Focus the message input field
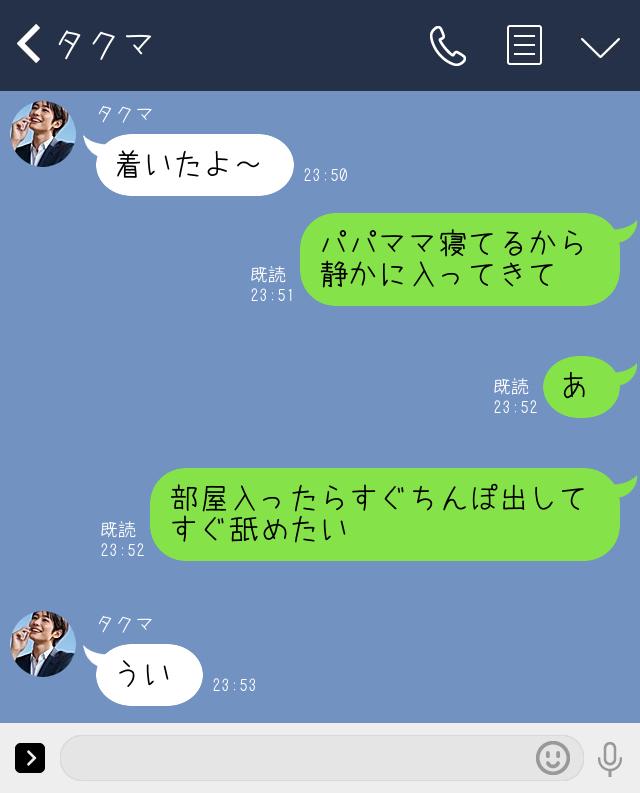 point(295,758)
